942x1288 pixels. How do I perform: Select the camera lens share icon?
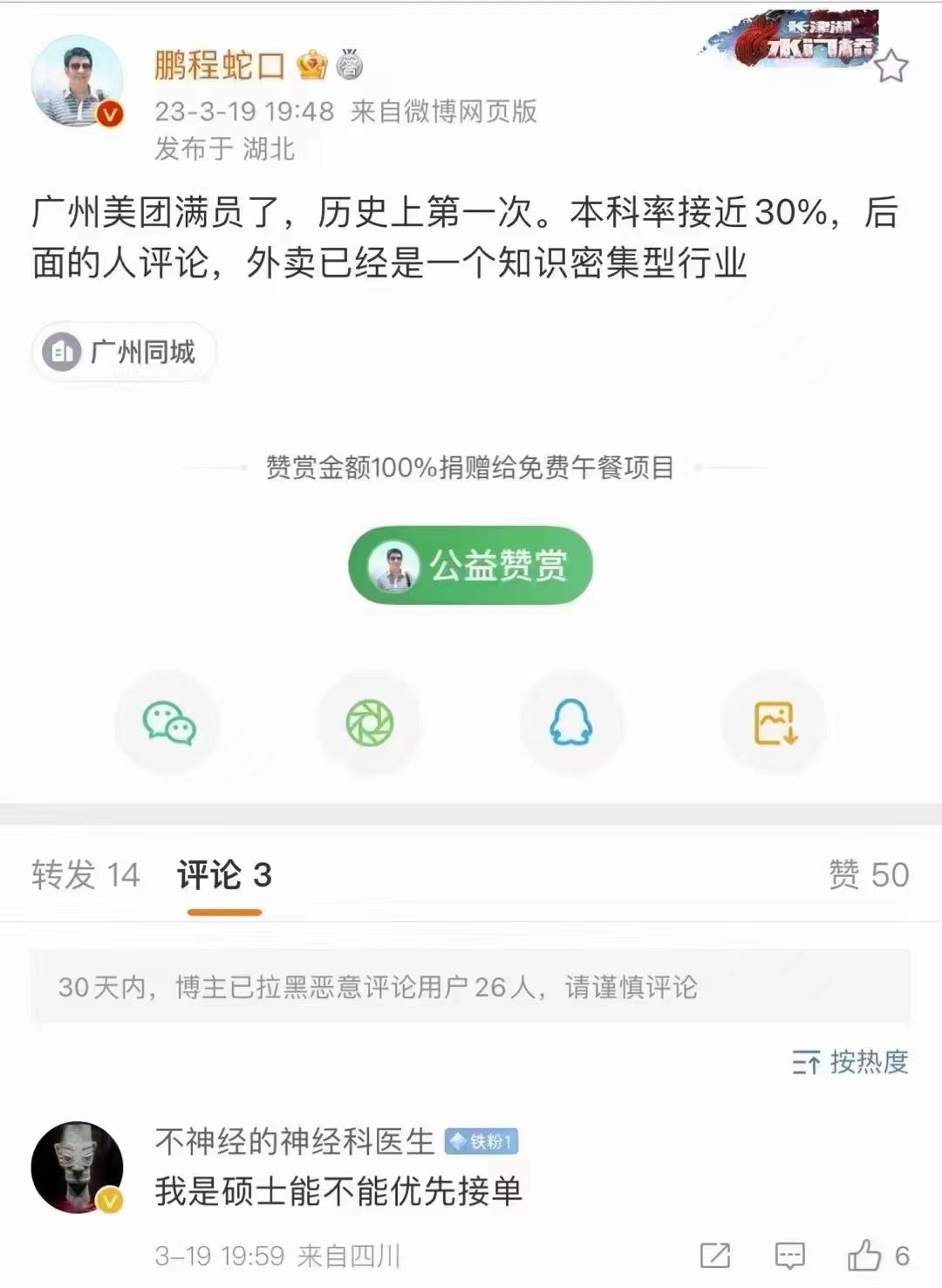tap(370, 723)
